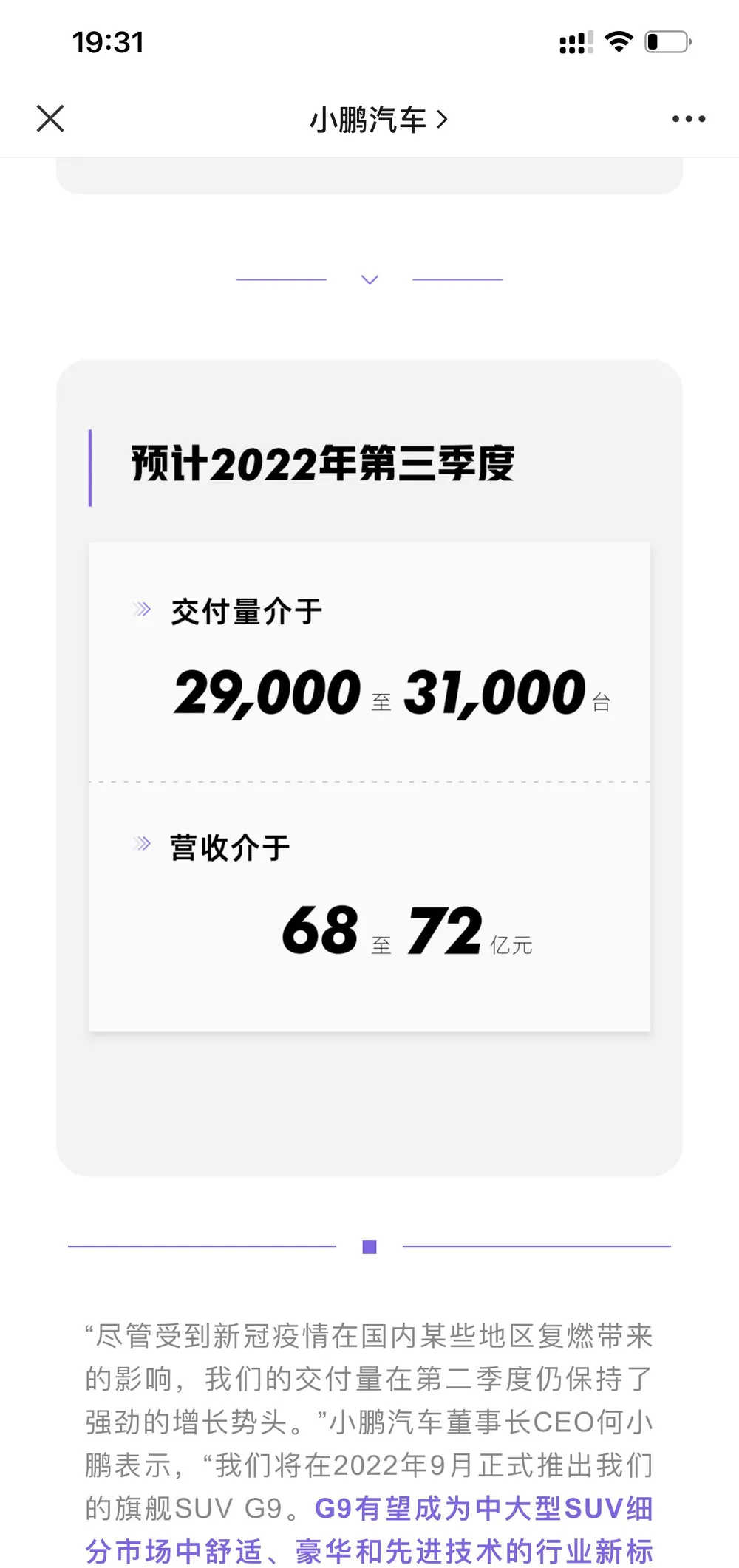Image resolution: width=739 pixels, height=1568 pixels.
Task: Open the 小鹏汽车 account profile
Action: [x=378, y=119]
